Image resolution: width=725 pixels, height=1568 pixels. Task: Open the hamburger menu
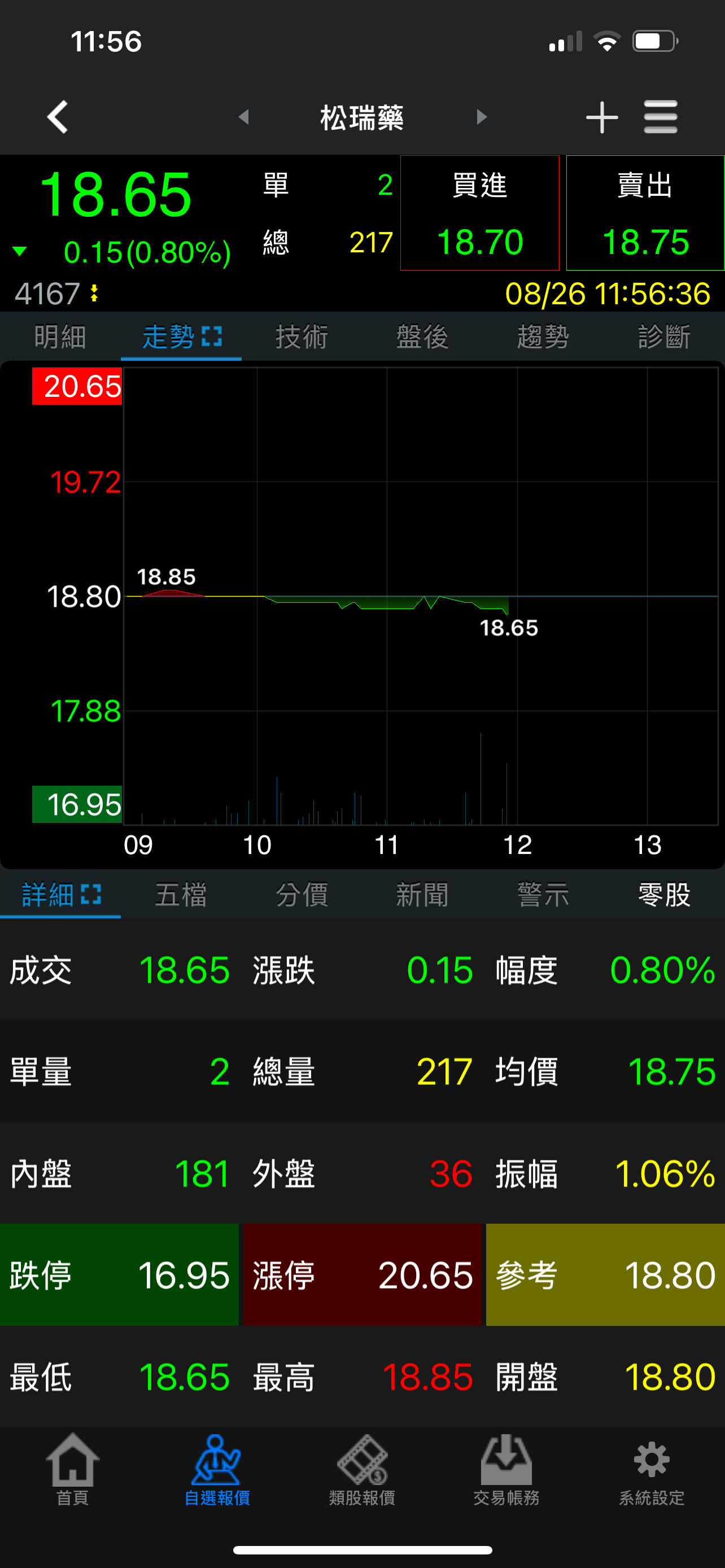pos(661,117)
